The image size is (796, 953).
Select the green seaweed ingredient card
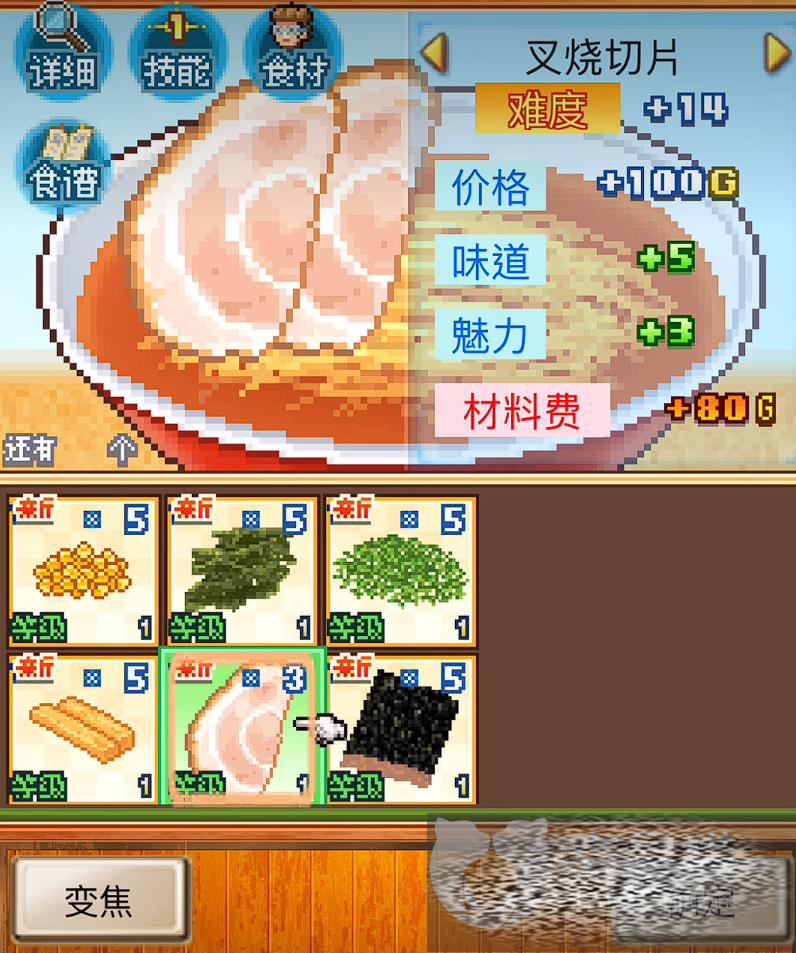241,571
